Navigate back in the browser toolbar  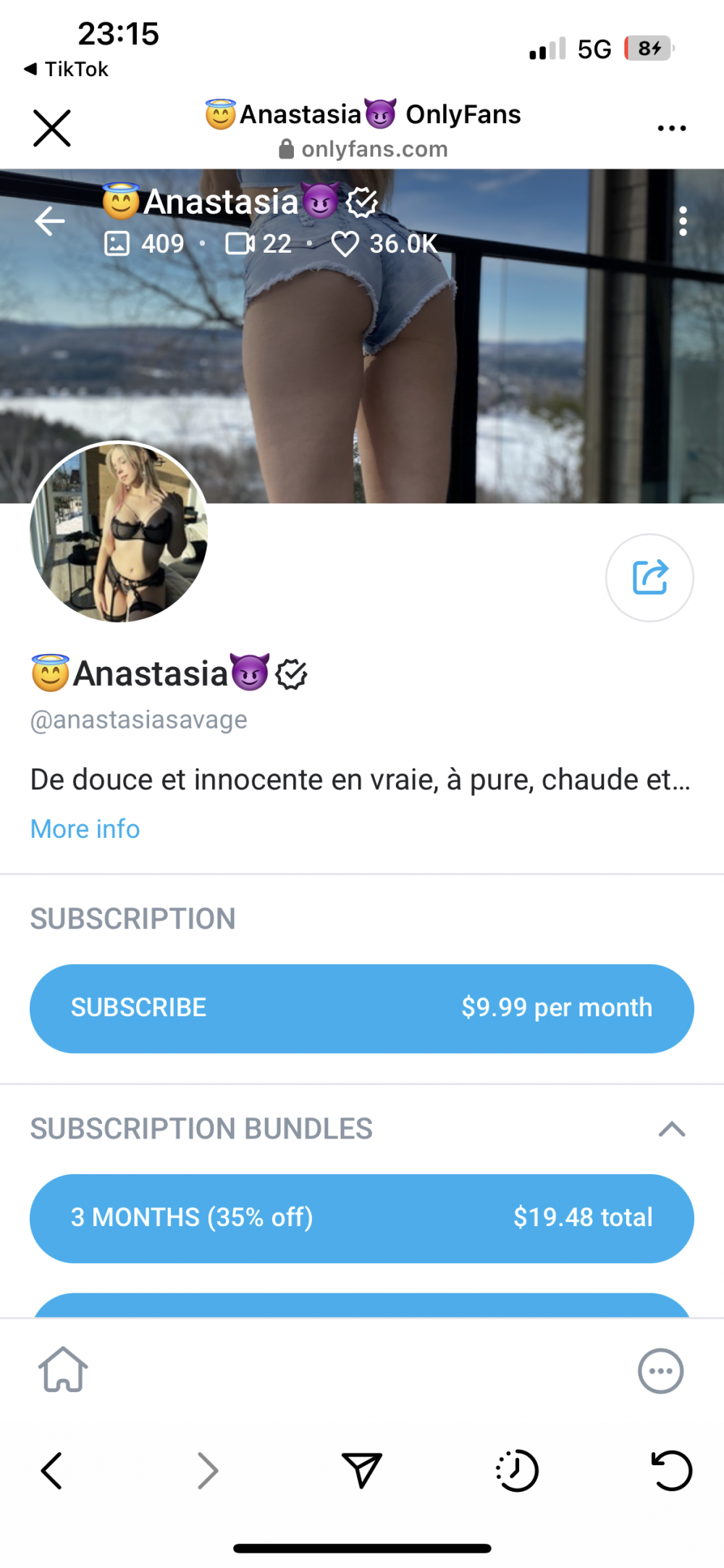click(x=52, y=1470)
